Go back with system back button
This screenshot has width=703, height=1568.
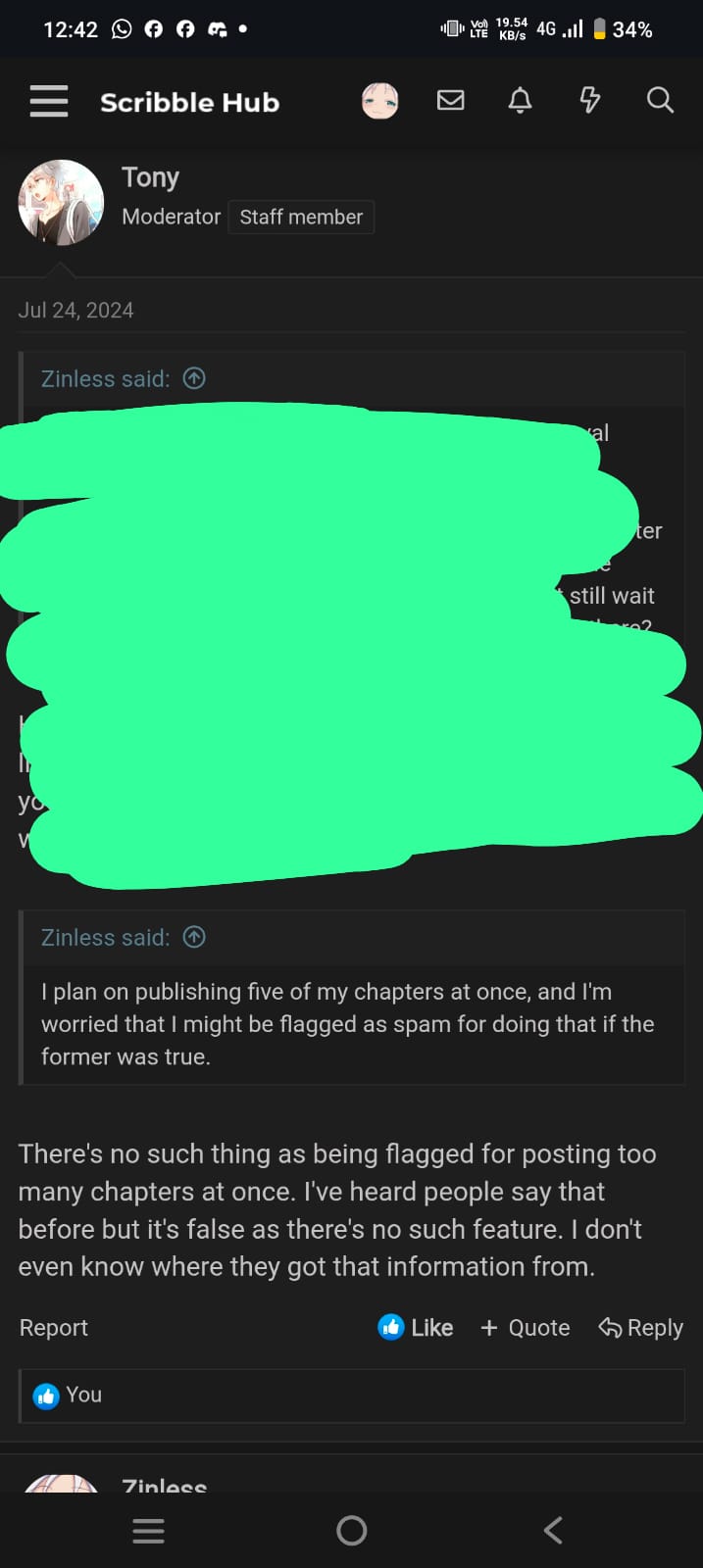553,1530
